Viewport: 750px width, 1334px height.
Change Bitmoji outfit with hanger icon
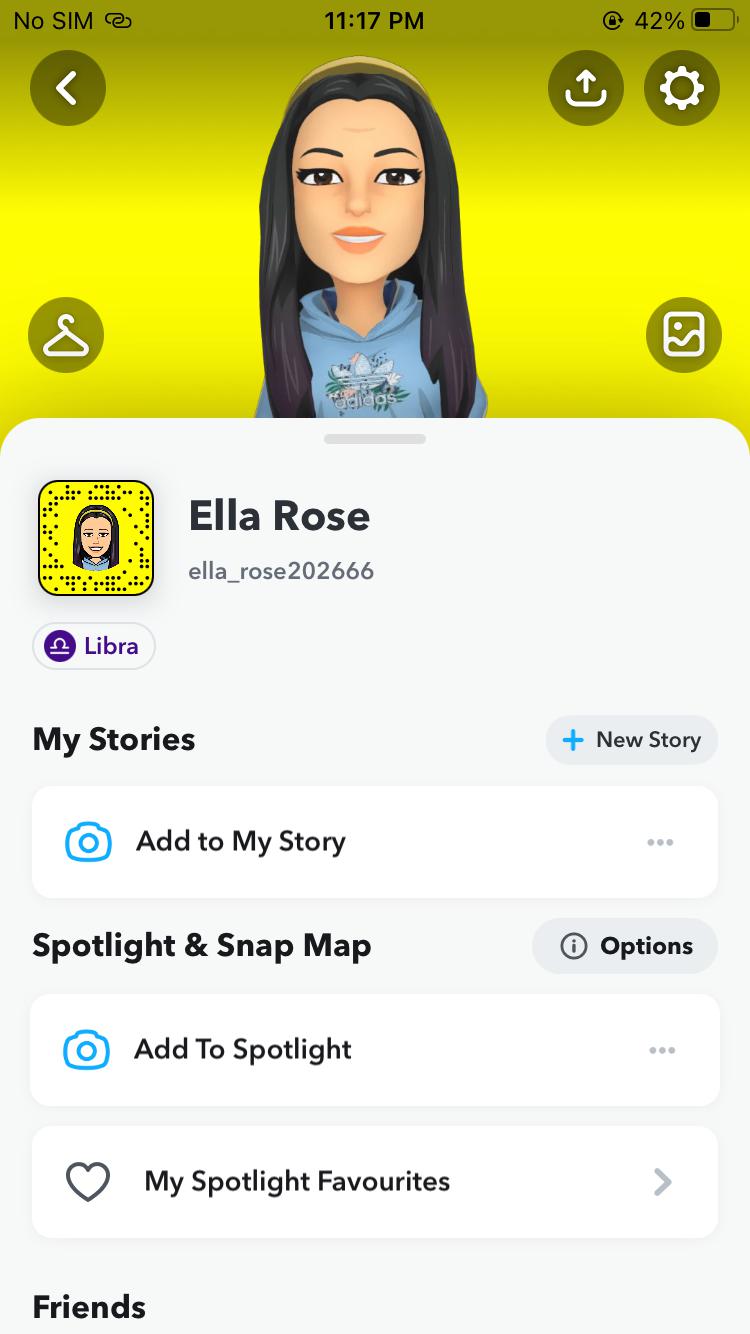click(66, 335)
